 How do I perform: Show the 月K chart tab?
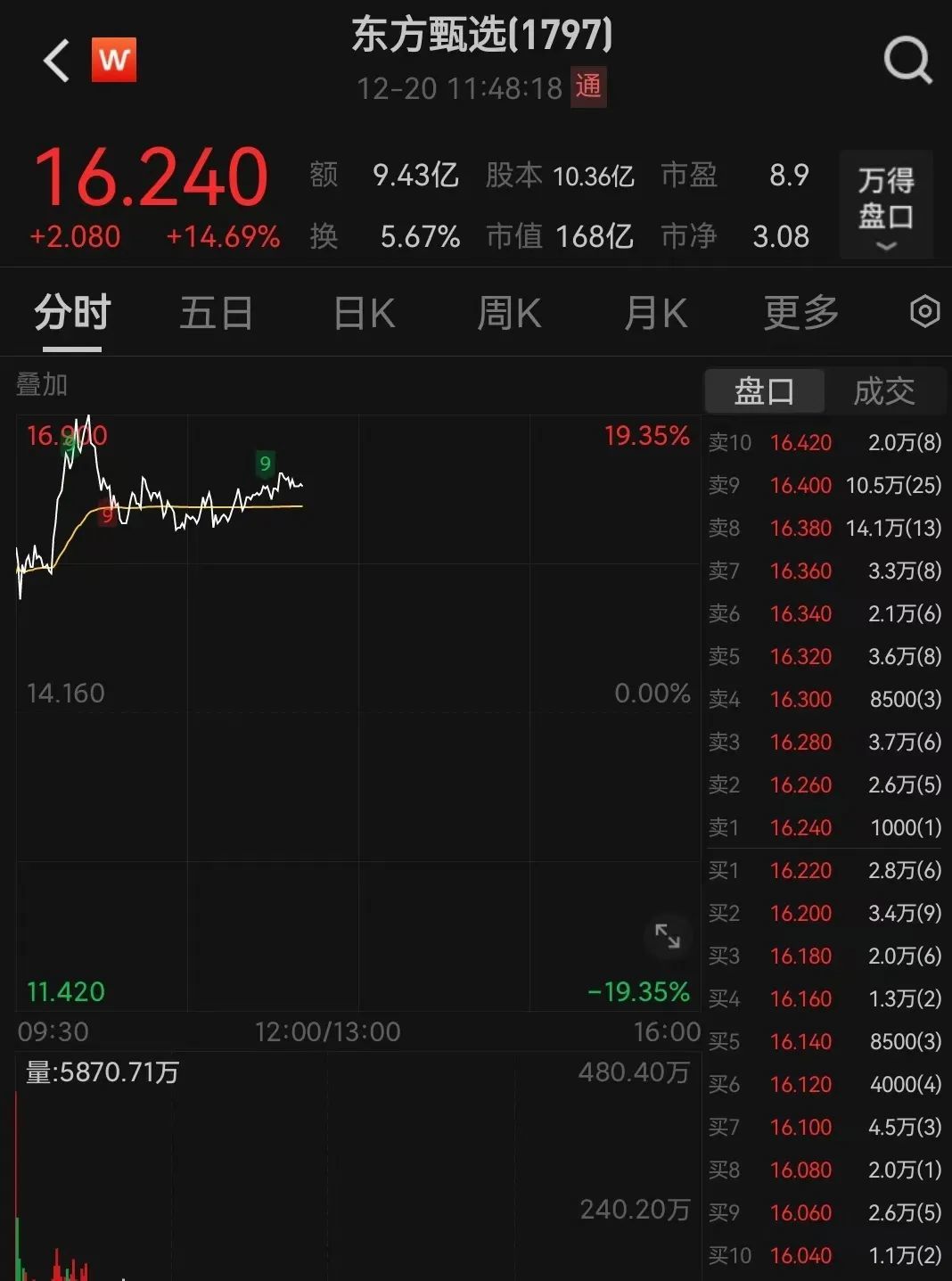click(655, 313)
